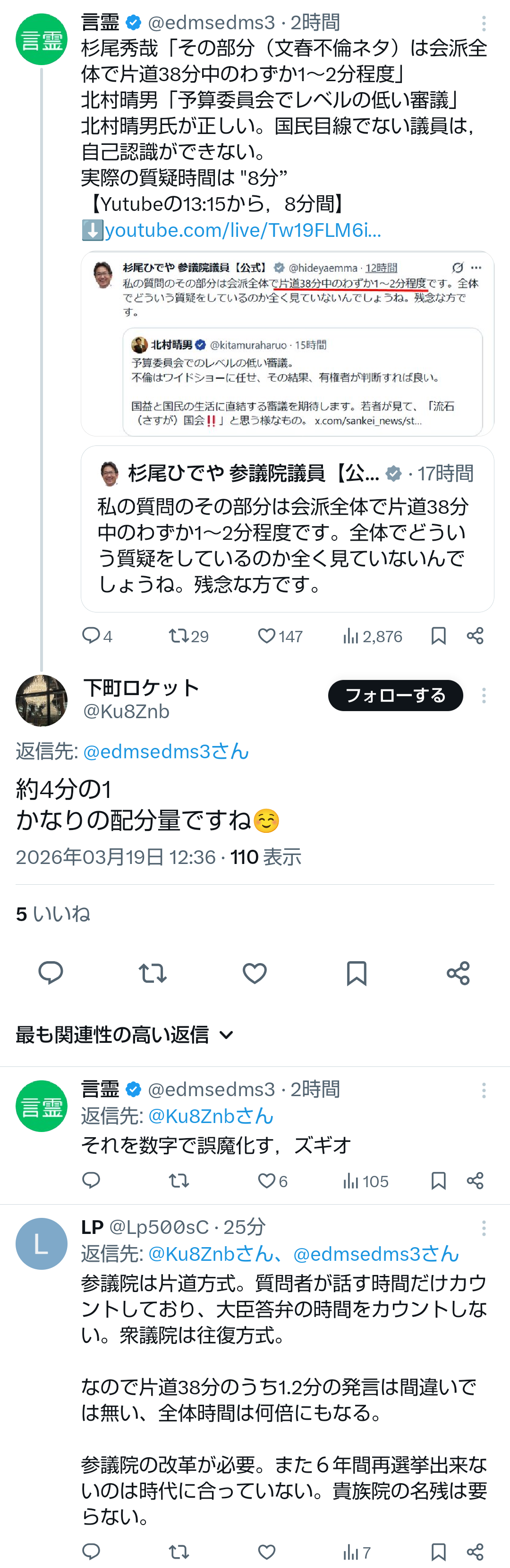
Task: Like 言霊's reply それを数字で誤魔化す
Action: pos(267,1181)
